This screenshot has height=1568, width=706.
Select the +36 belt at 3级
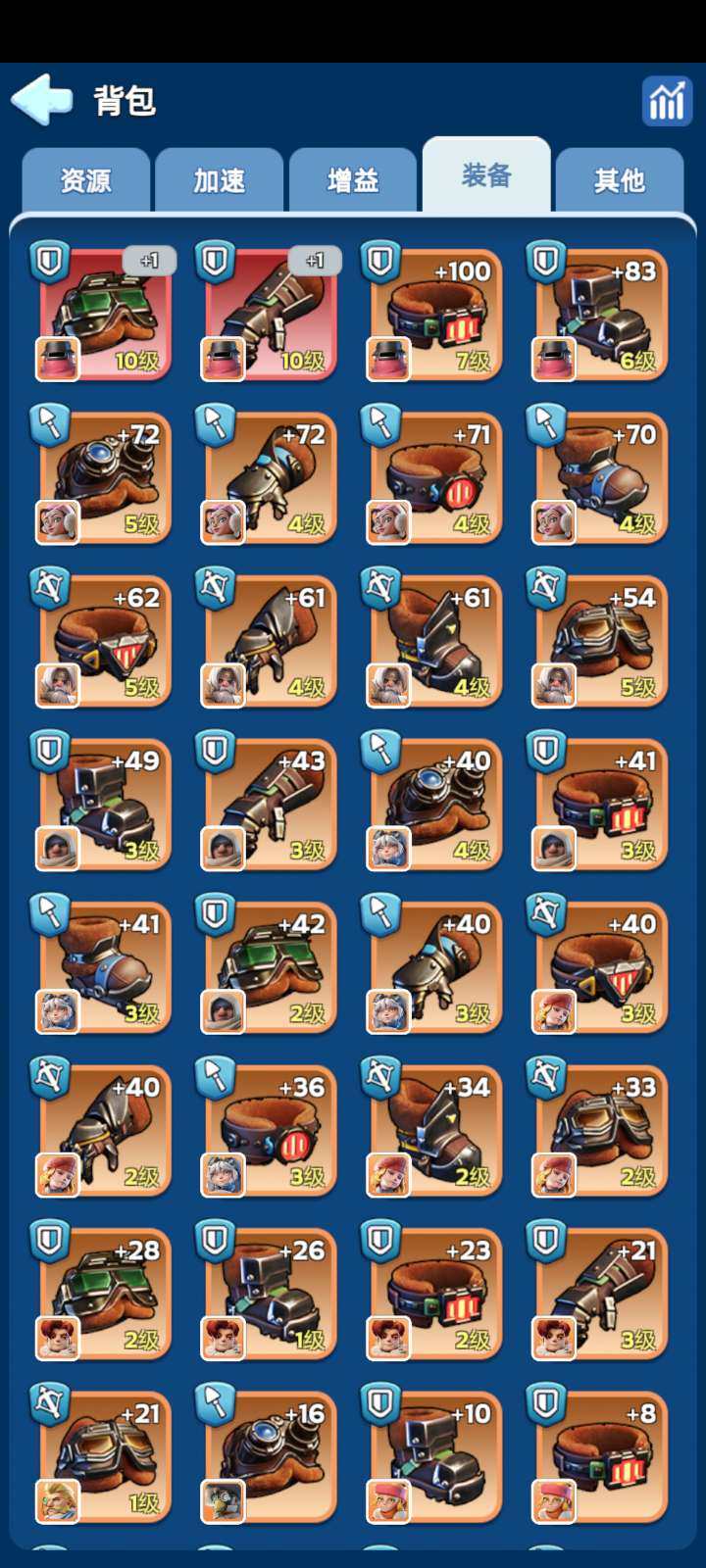pos(270,1132)
